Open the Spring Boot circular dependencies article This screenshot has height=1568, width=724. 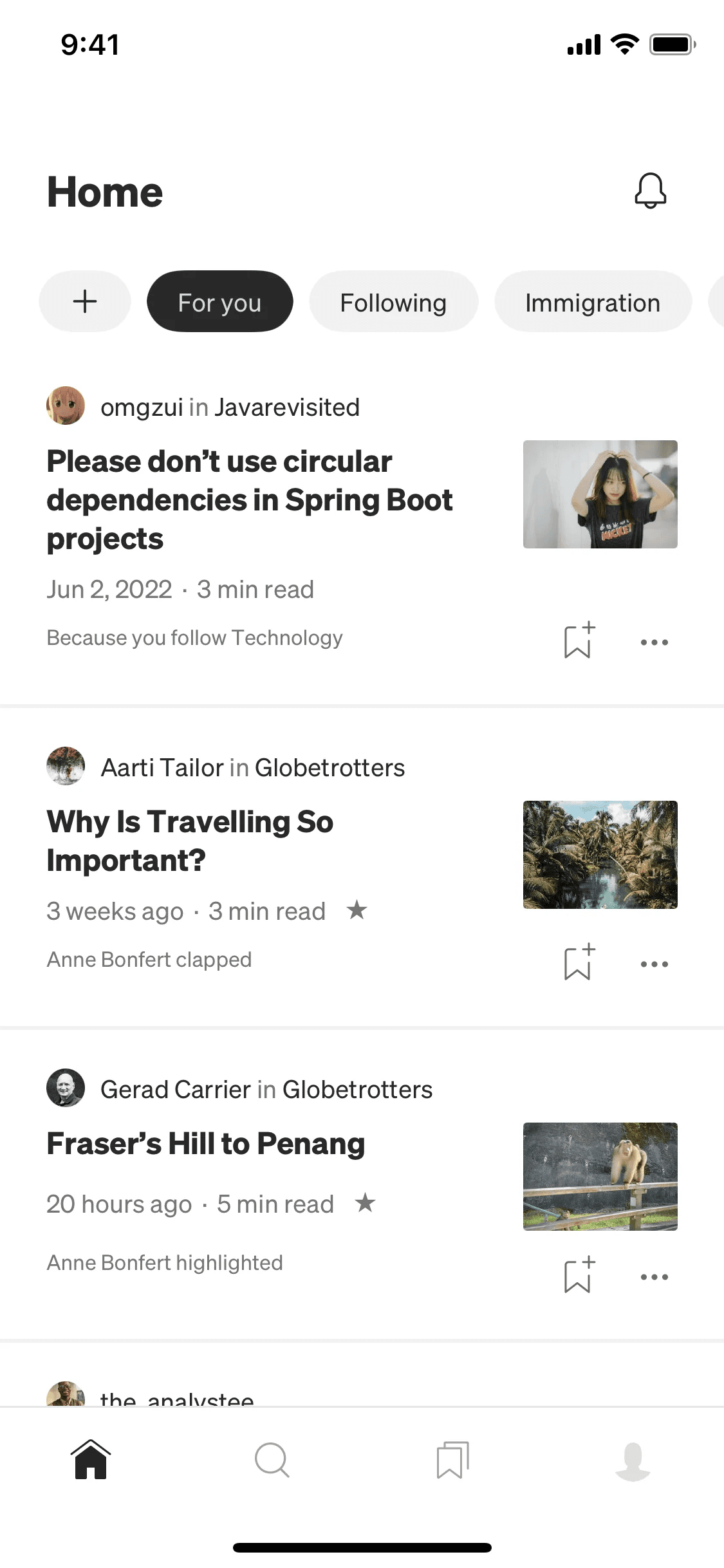pos(249,499)
